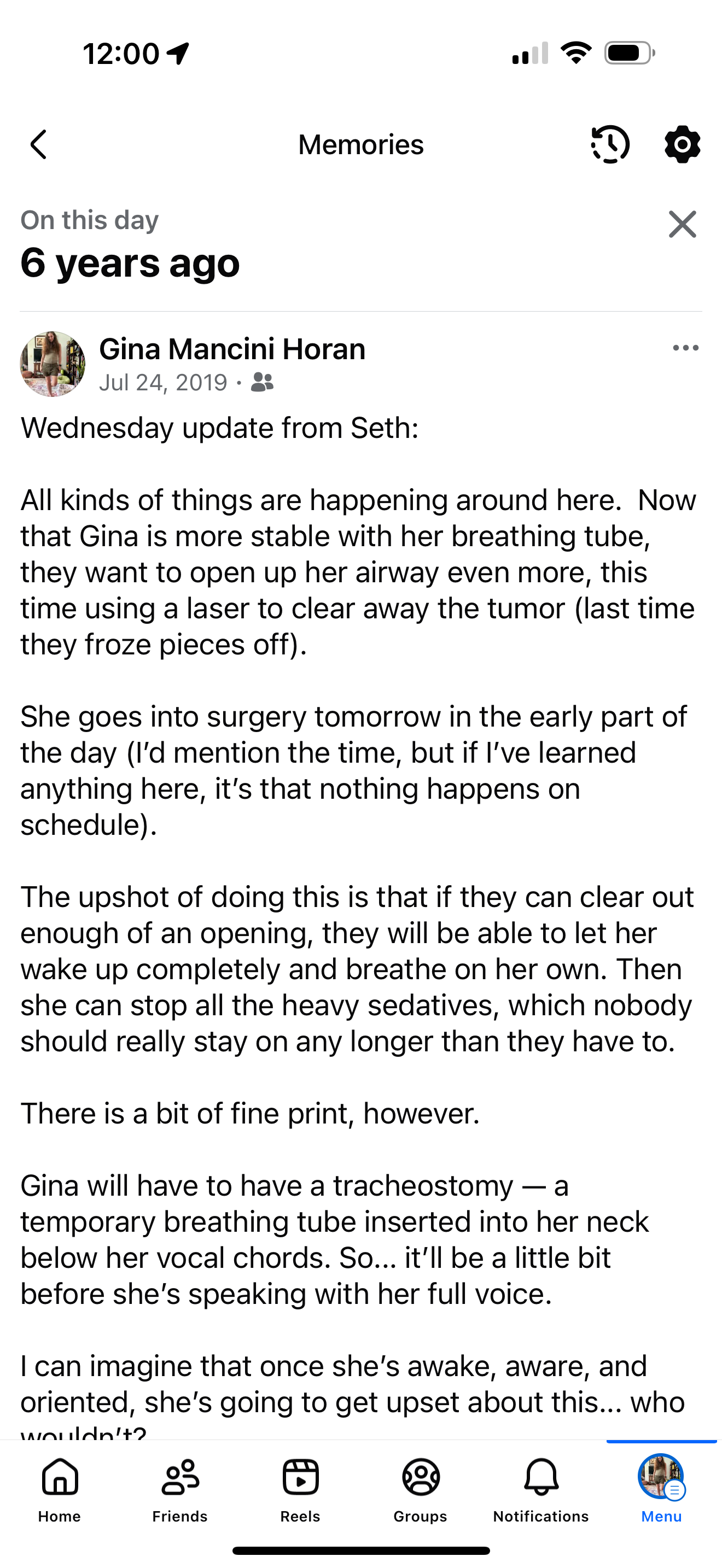Dismiss the 'On this day' memory
Screen dimensions: 722x1568
pyautogui.click(x=682, y=225)
